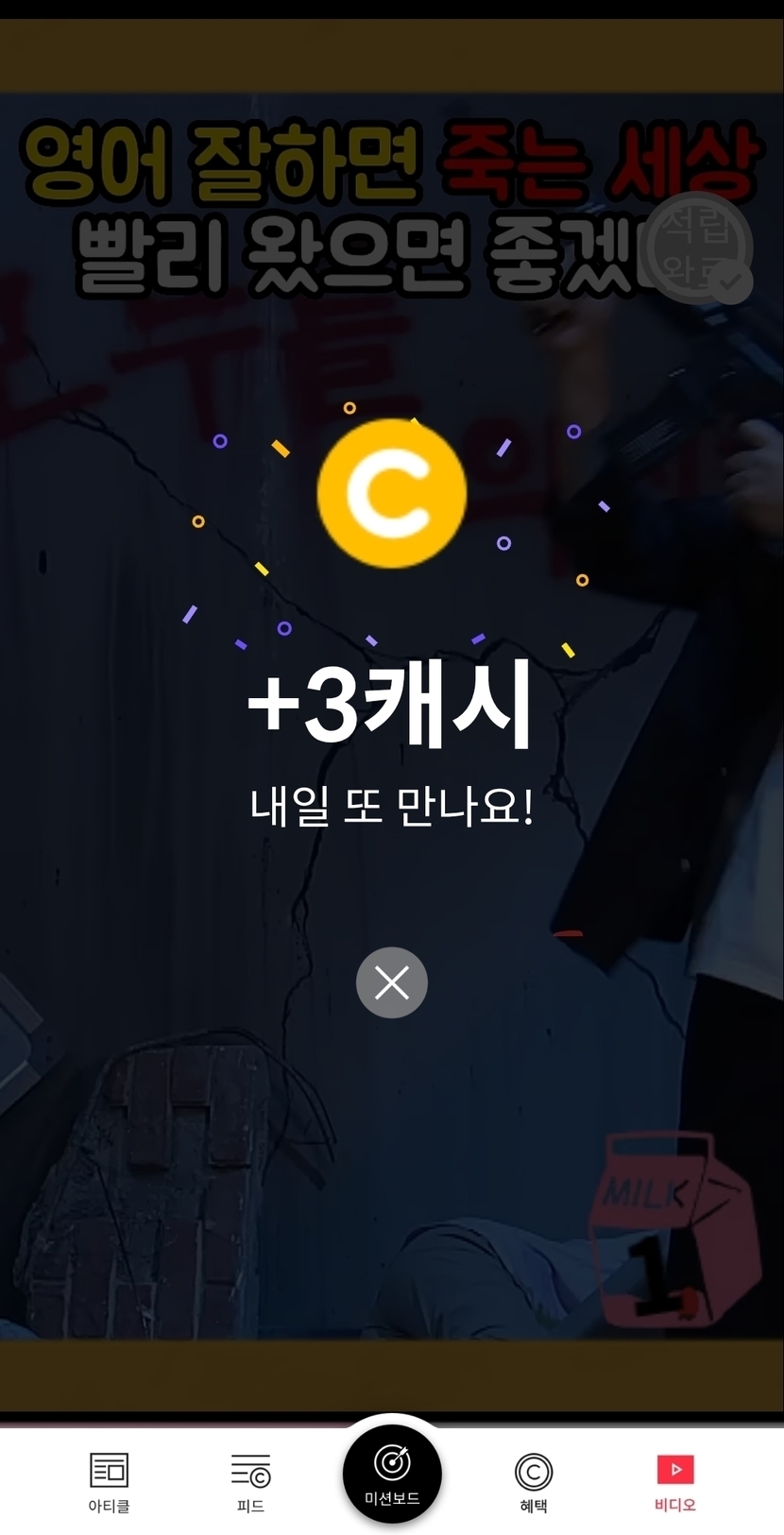784x1535 pixels.
Task: Go to the 혜택 tab
Action: coord(534,1481)
